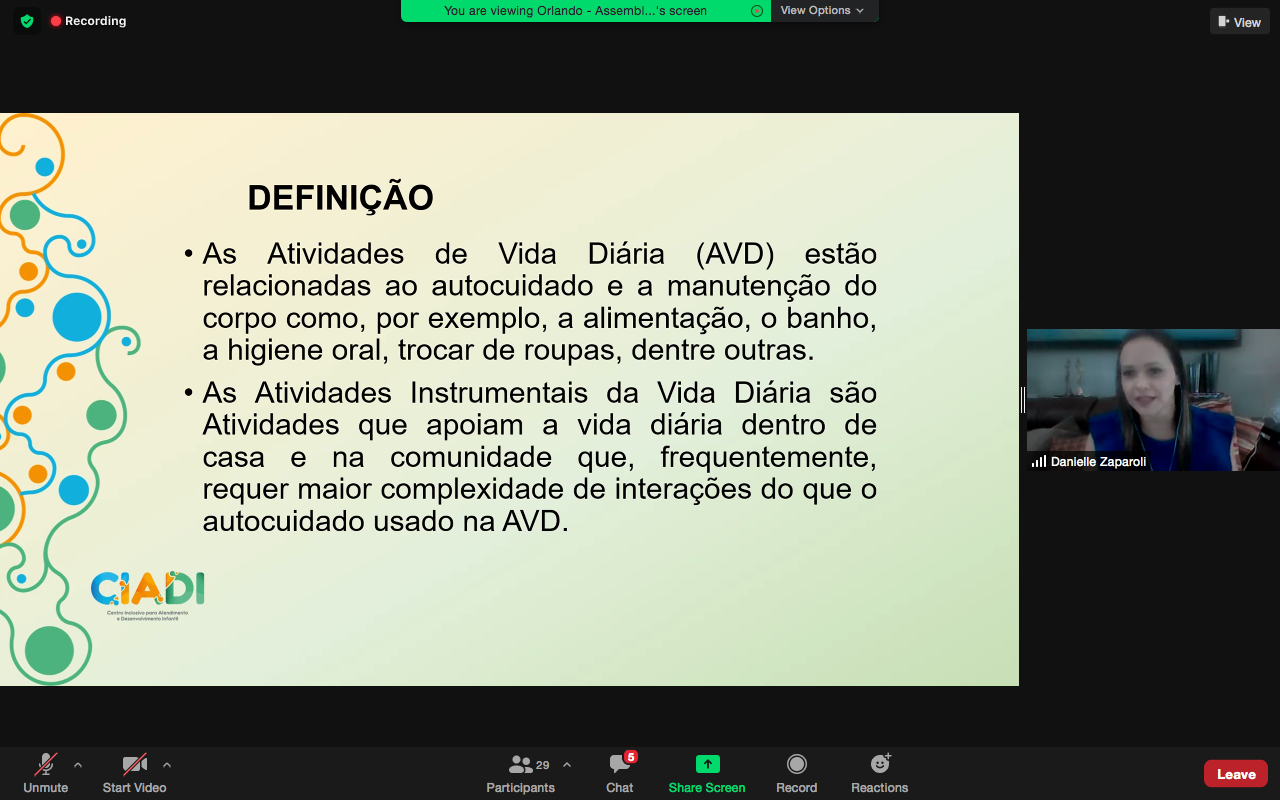Leave the meeting
This screenshot has width=1280, height=800.
1236,774
